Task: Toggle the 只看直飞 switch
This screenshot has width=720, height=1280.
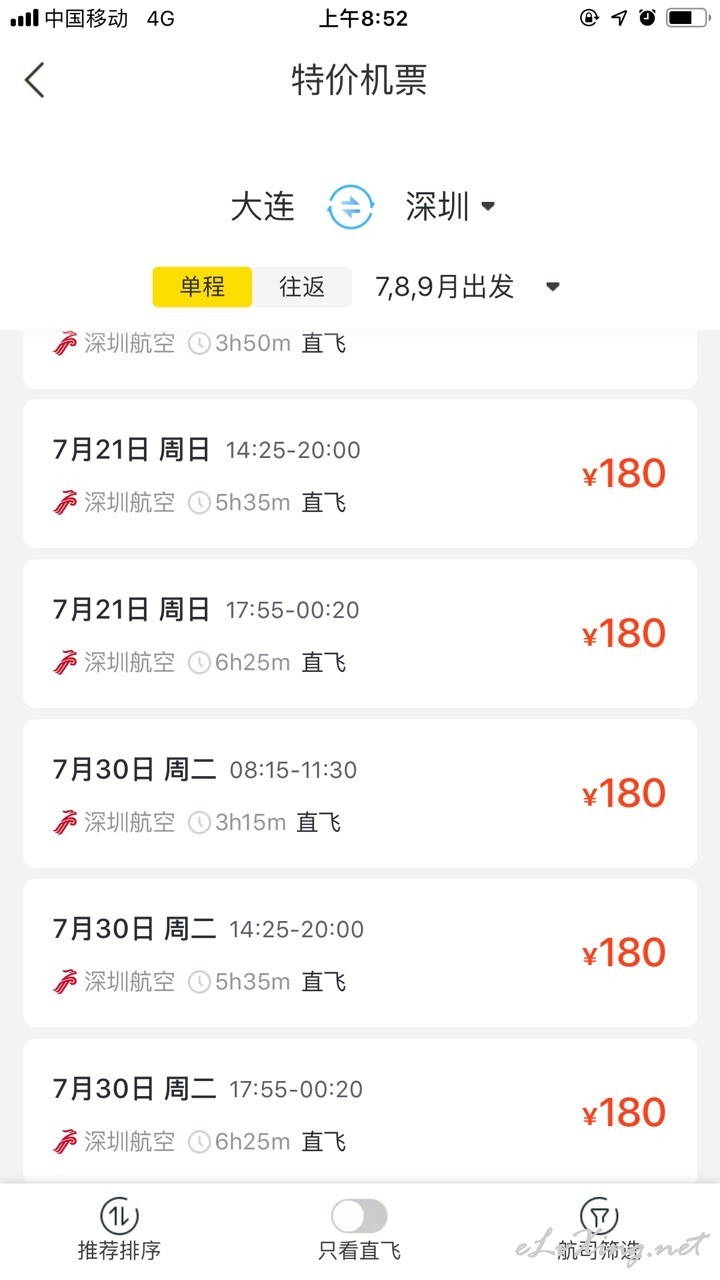Action: pyautogui.click(x=359, y=1217)
